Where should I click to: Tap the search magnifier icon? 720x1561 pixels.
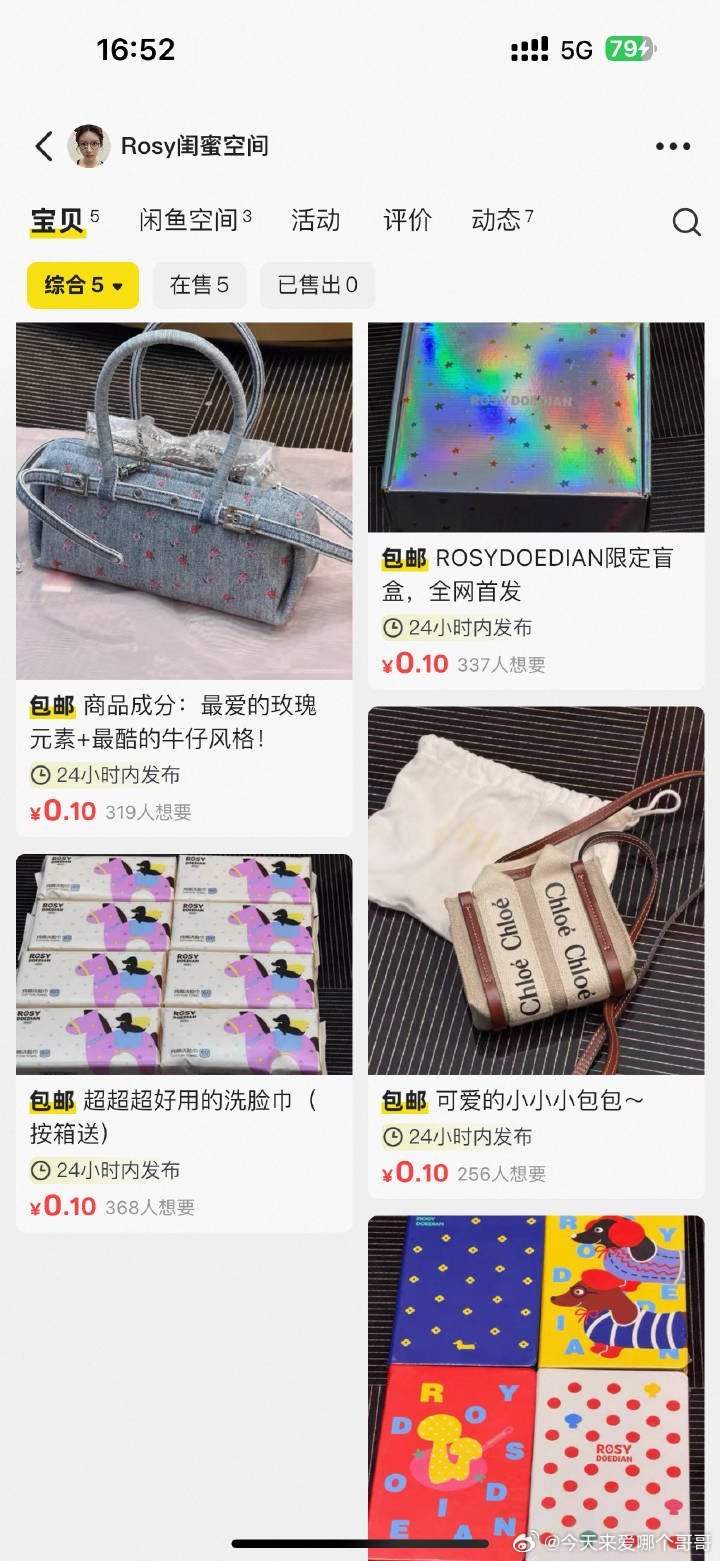pos(686,222)
